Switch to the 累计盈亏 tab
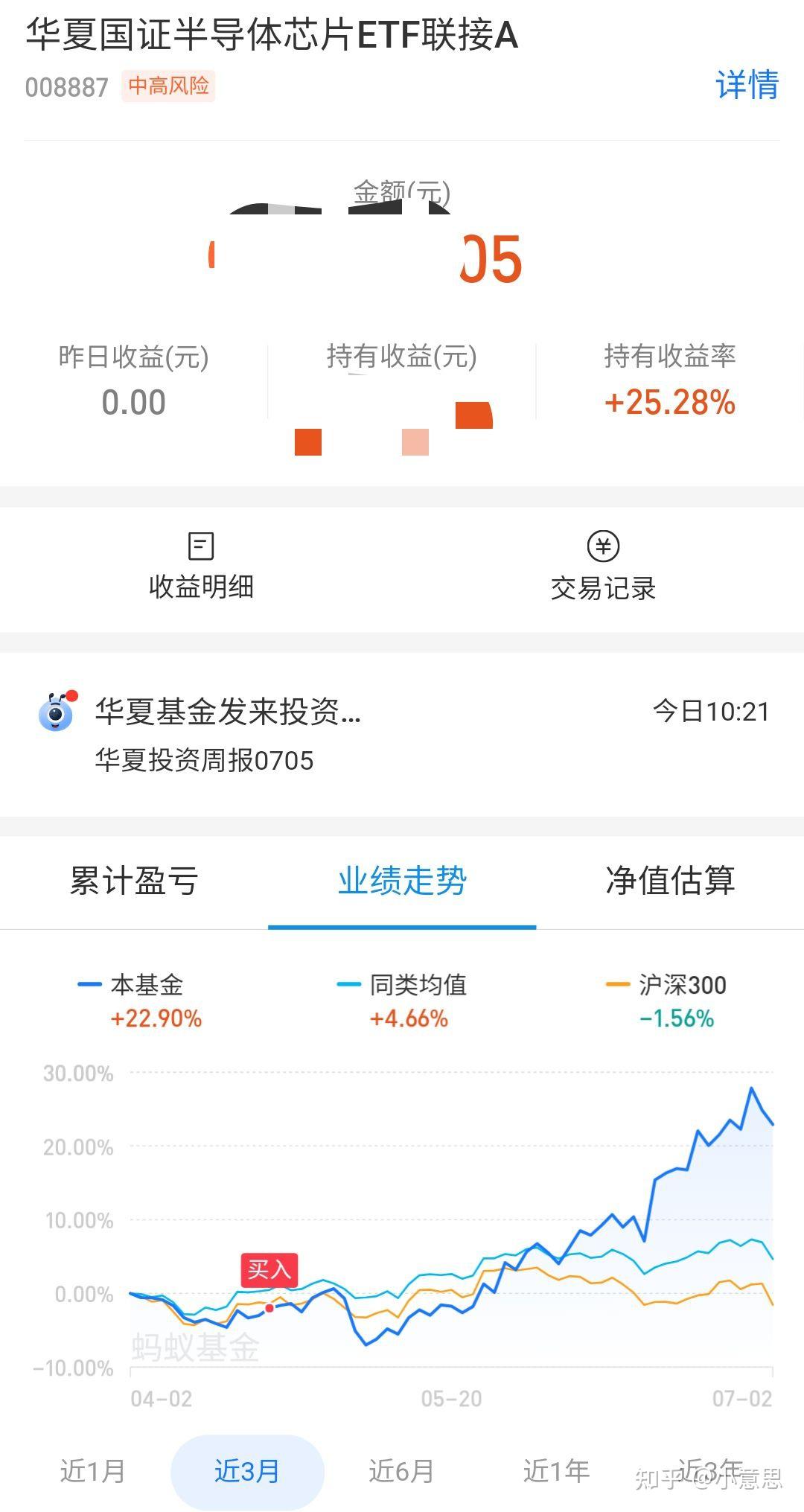This screenshot has height=1512, width=804. click(134, 881)
